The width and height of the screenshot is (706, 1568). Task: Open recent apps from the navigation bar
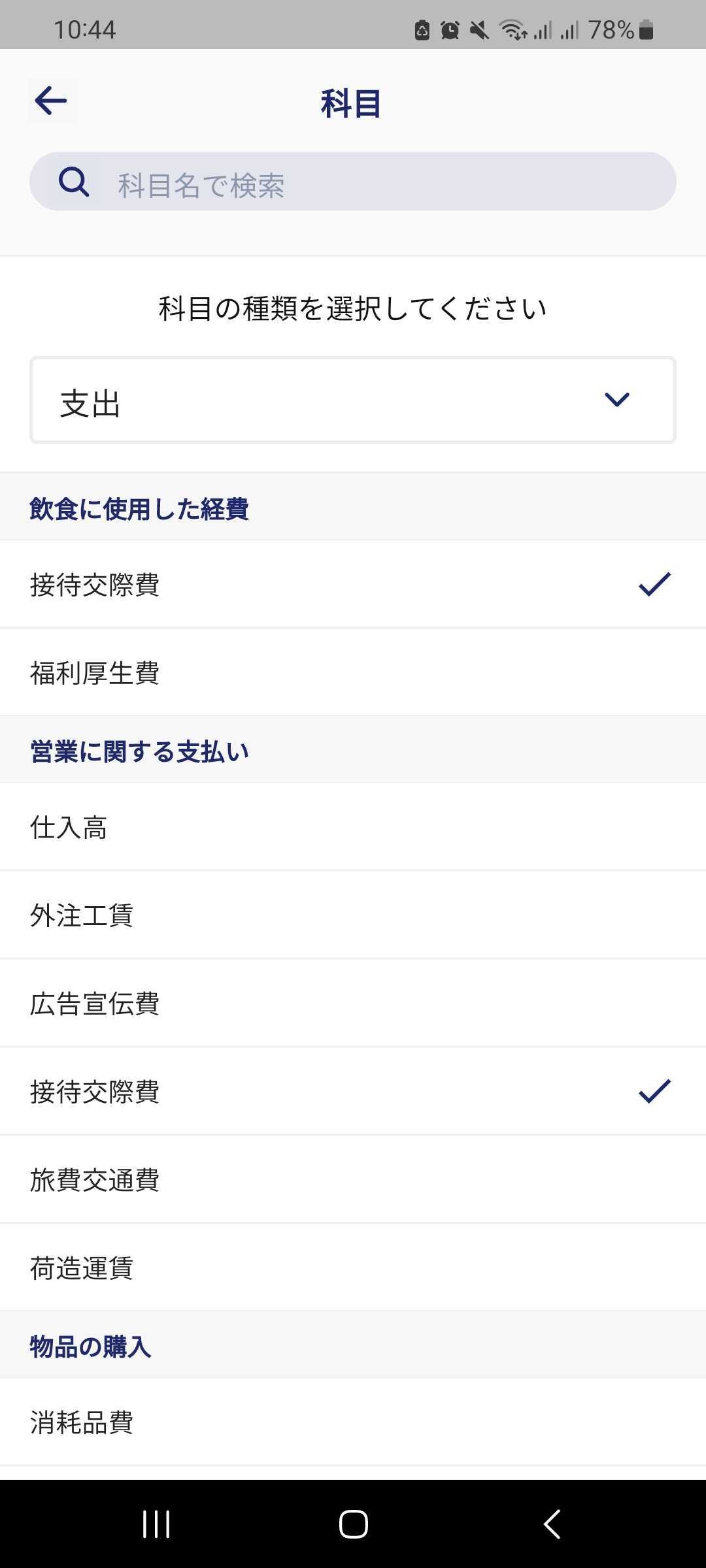click(x=156, y=1524)
